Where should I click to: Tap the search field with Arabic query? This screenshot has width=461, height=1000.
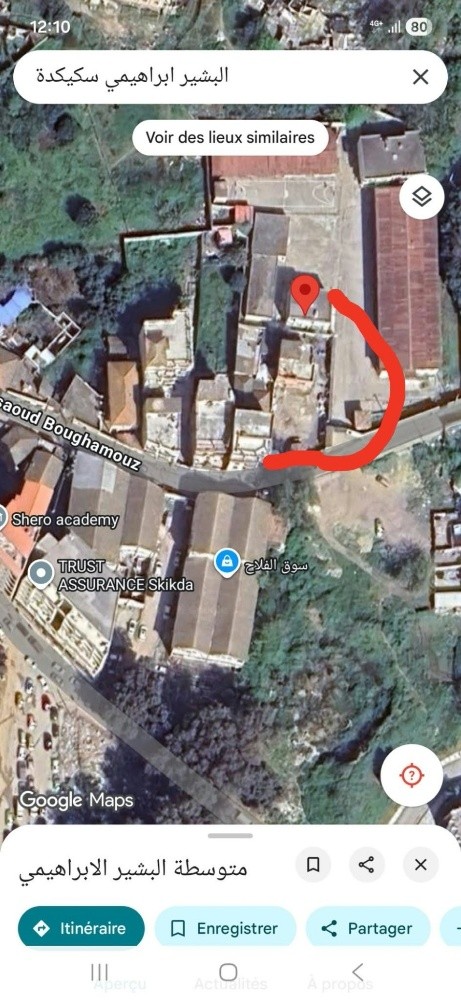point(210,77)
